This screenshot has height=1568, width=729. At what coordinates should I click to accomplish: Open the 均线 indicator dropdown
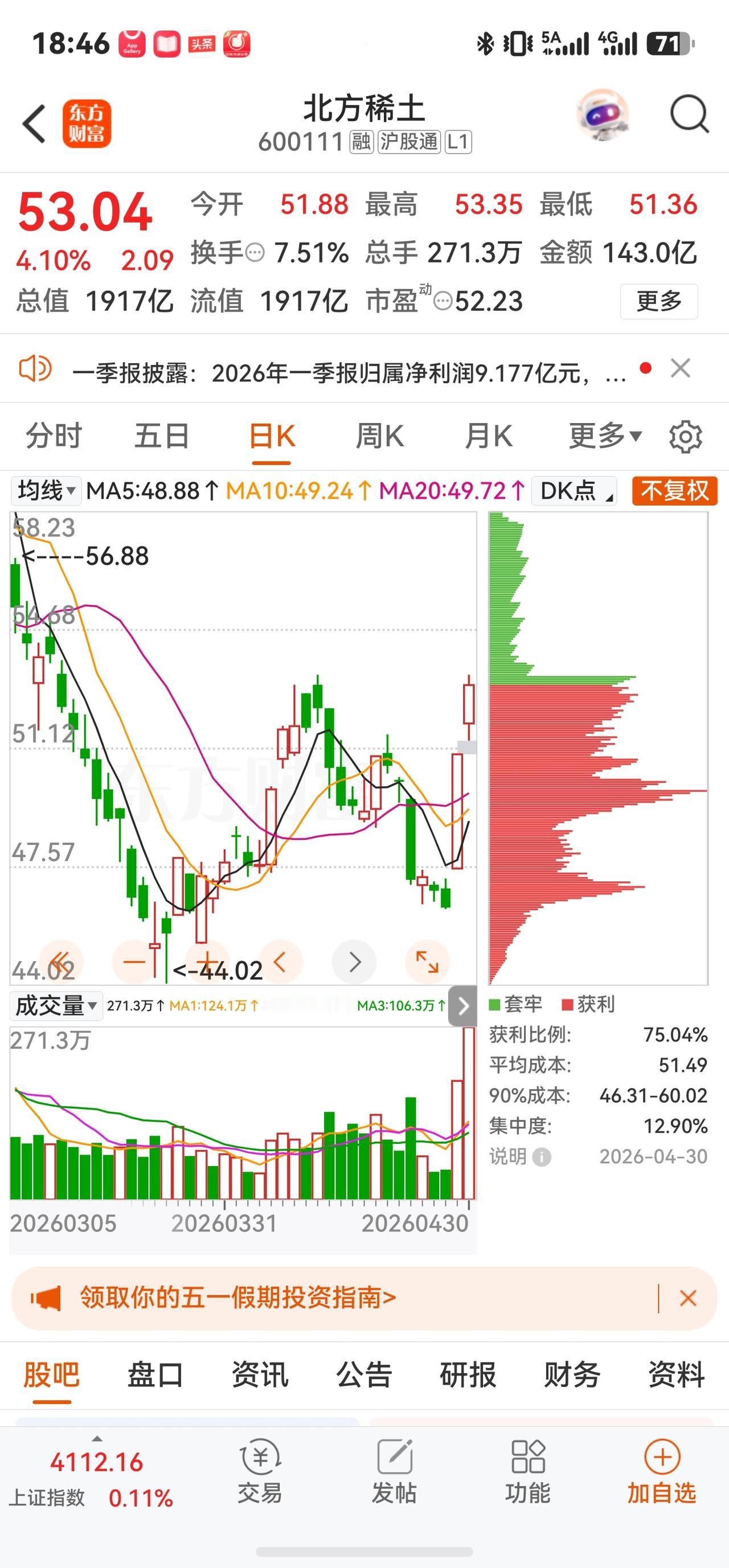pyautogui.click(x=46, y=491)
